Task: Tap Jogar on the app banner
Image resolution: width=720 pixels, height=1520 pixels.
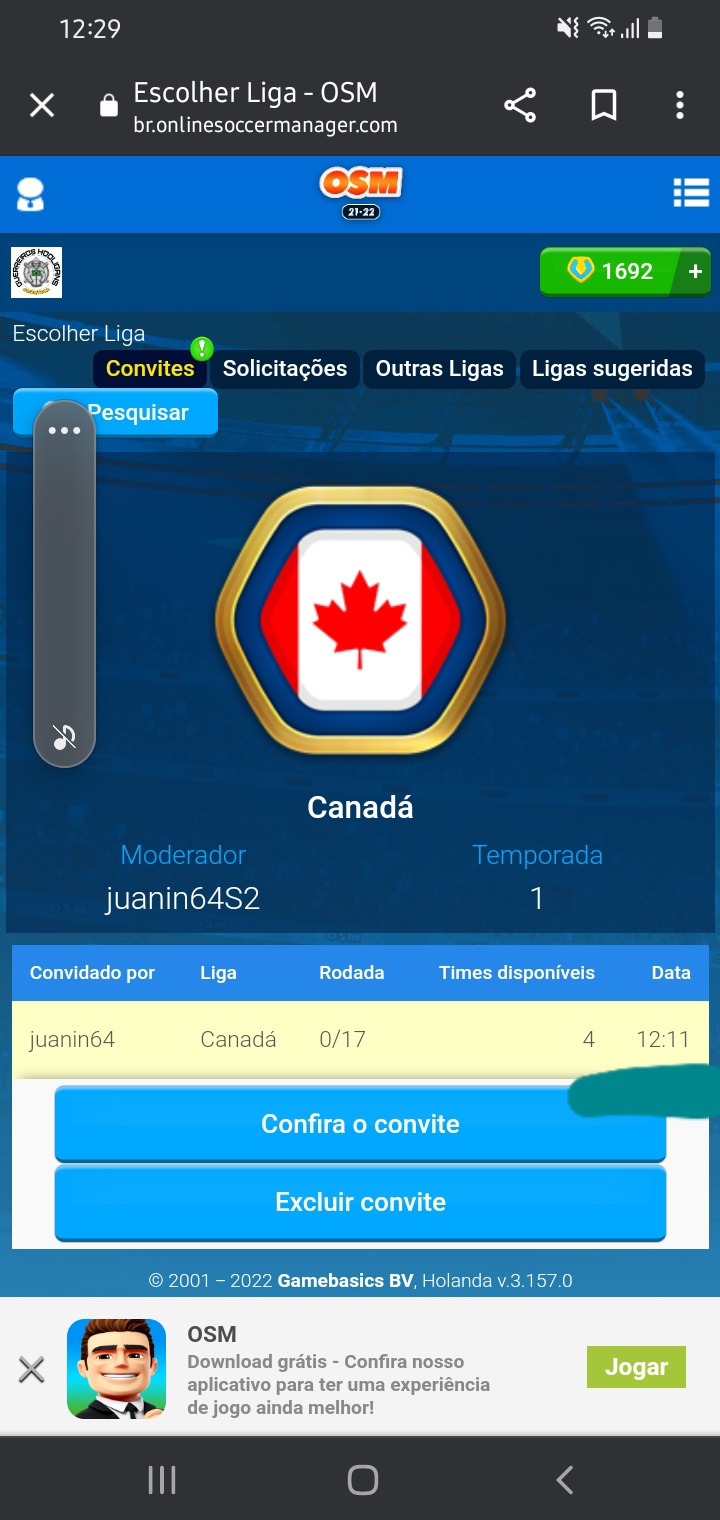Action: click(636, 1367)
